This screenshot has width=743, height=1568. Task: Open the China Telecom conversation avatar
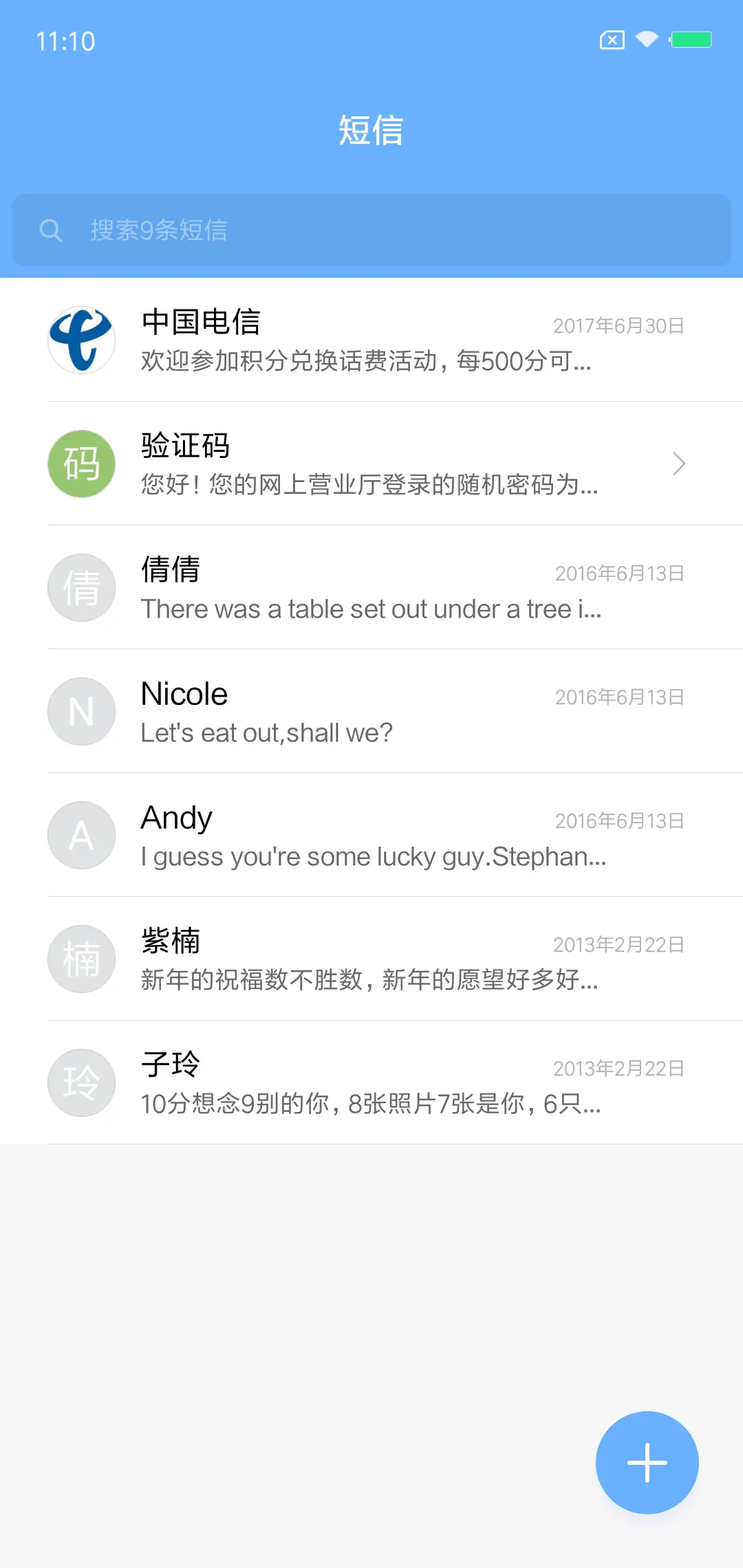(80, 340)
